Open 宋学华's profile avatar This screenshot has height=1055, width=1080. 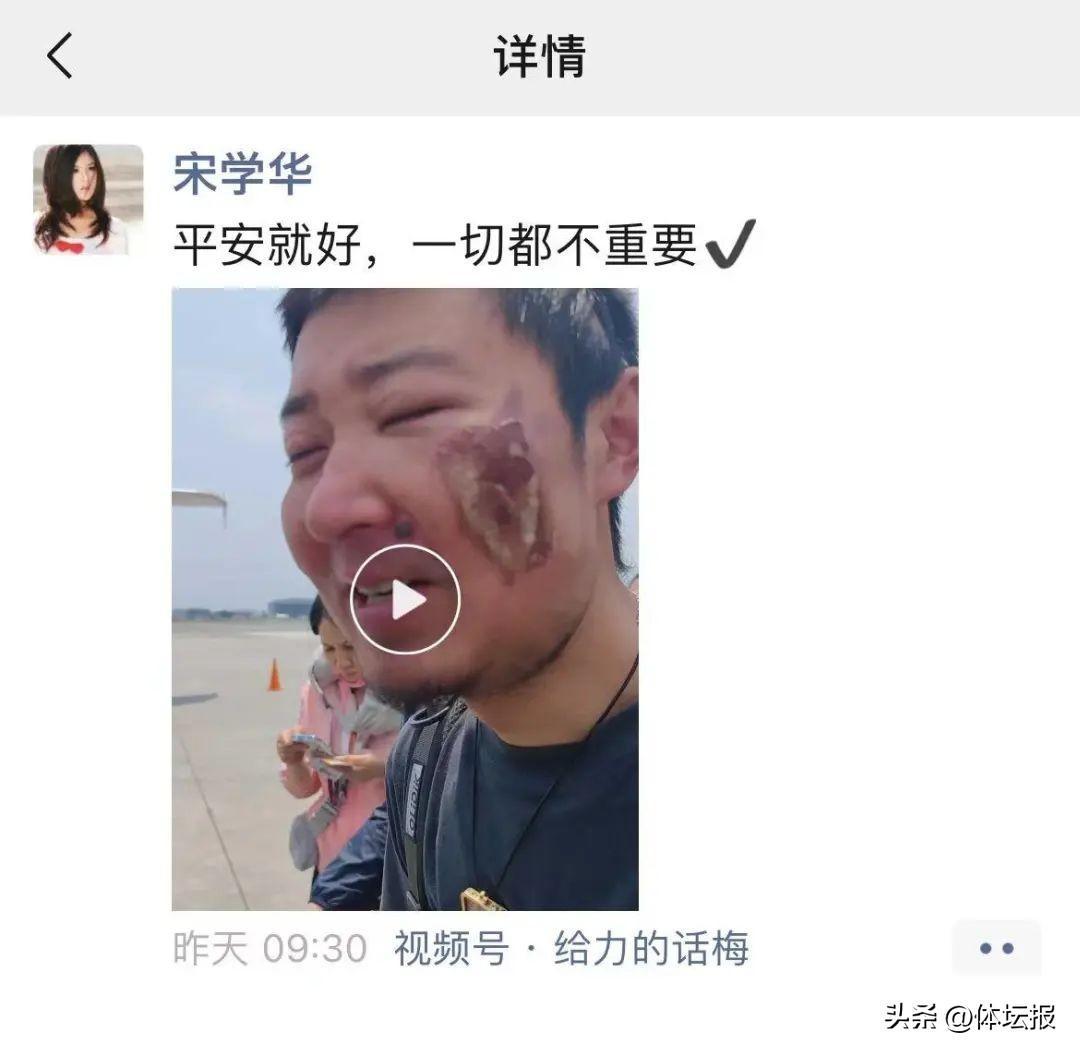tap(88, 199)
